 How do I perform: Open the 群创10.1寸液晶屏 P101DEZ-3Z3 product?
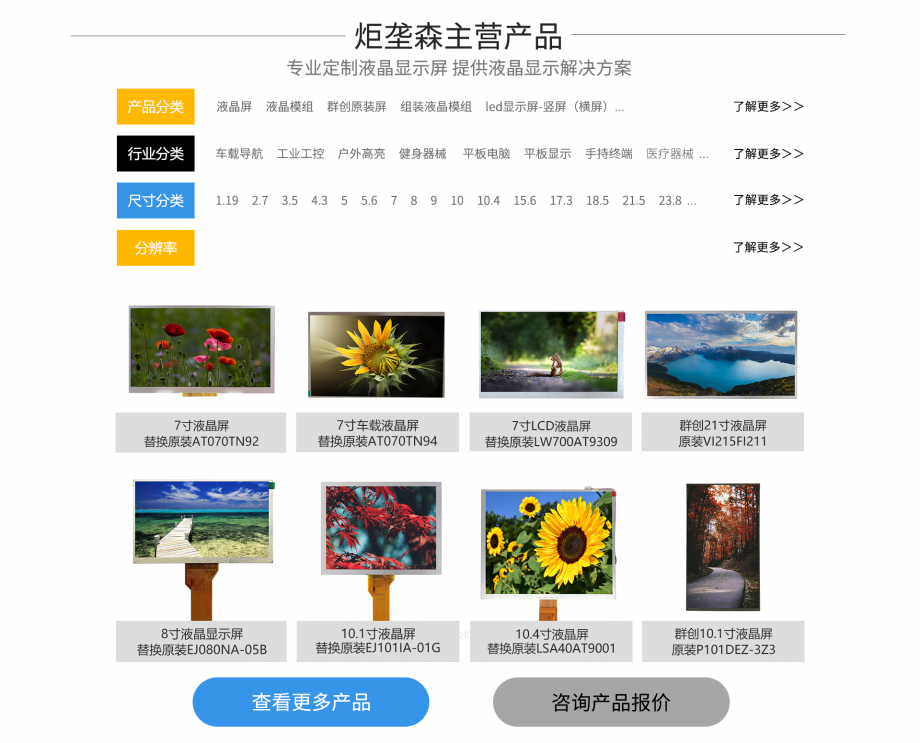click(x=722, y=641)
